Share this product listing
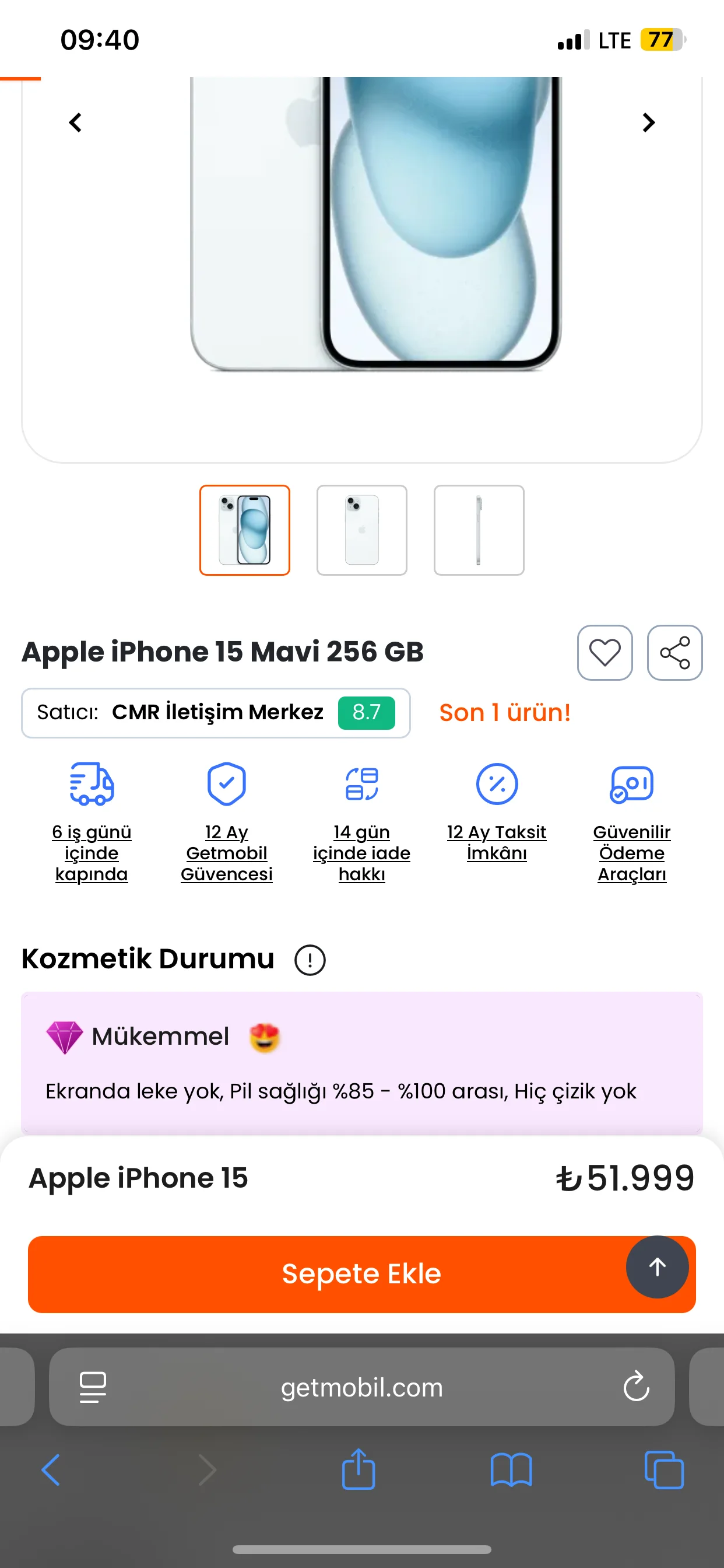 (674, 653)
